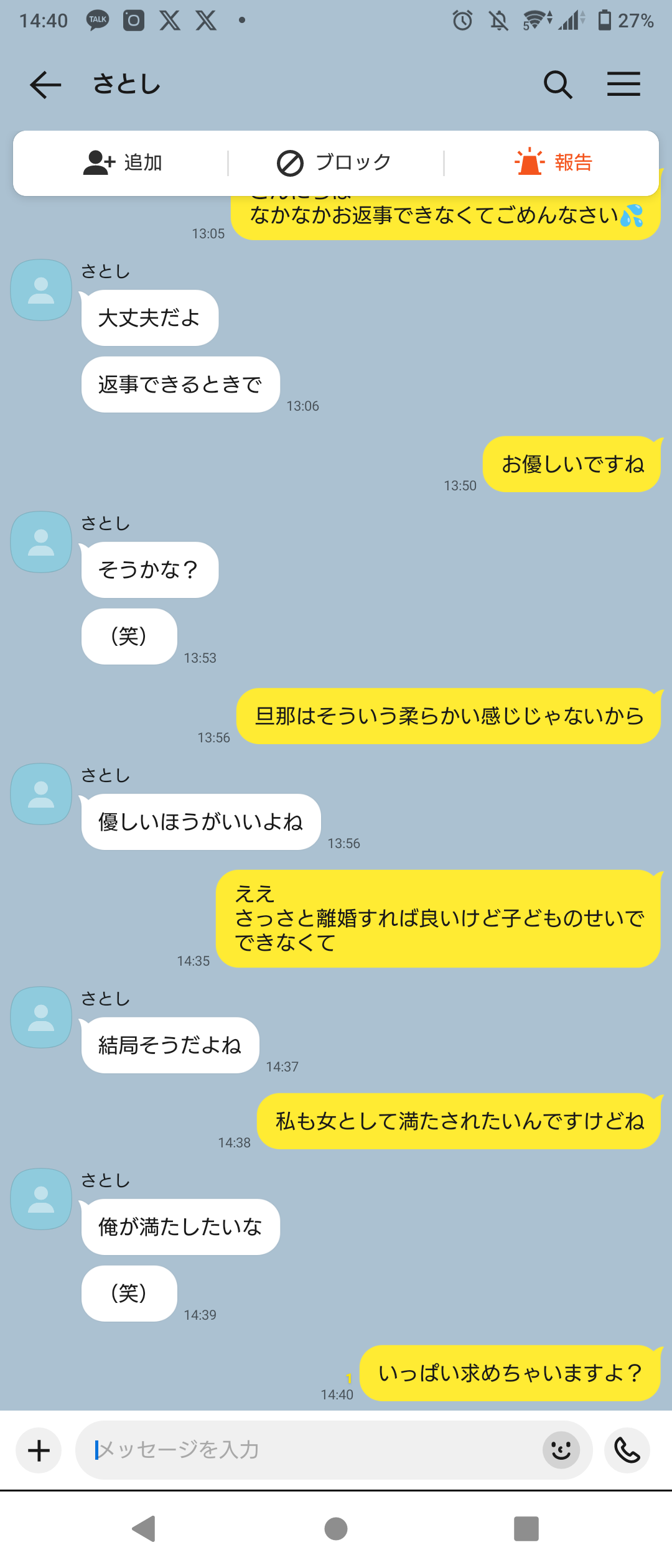Search within this chat
The height and width of the screenshot is (1568, 672).
tap(558, 85)
